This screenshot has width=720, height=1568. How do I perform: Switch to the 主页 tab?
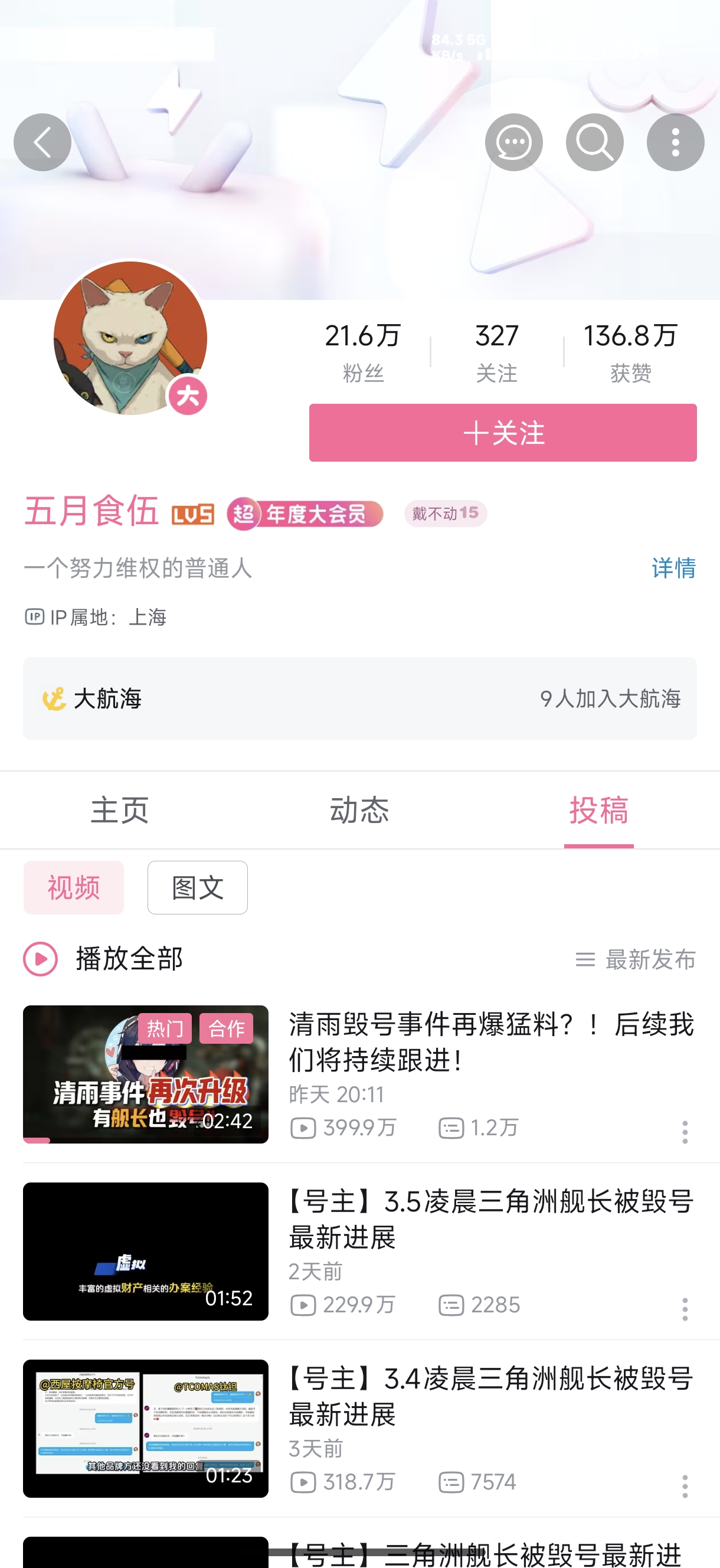[x=120, y=810]
